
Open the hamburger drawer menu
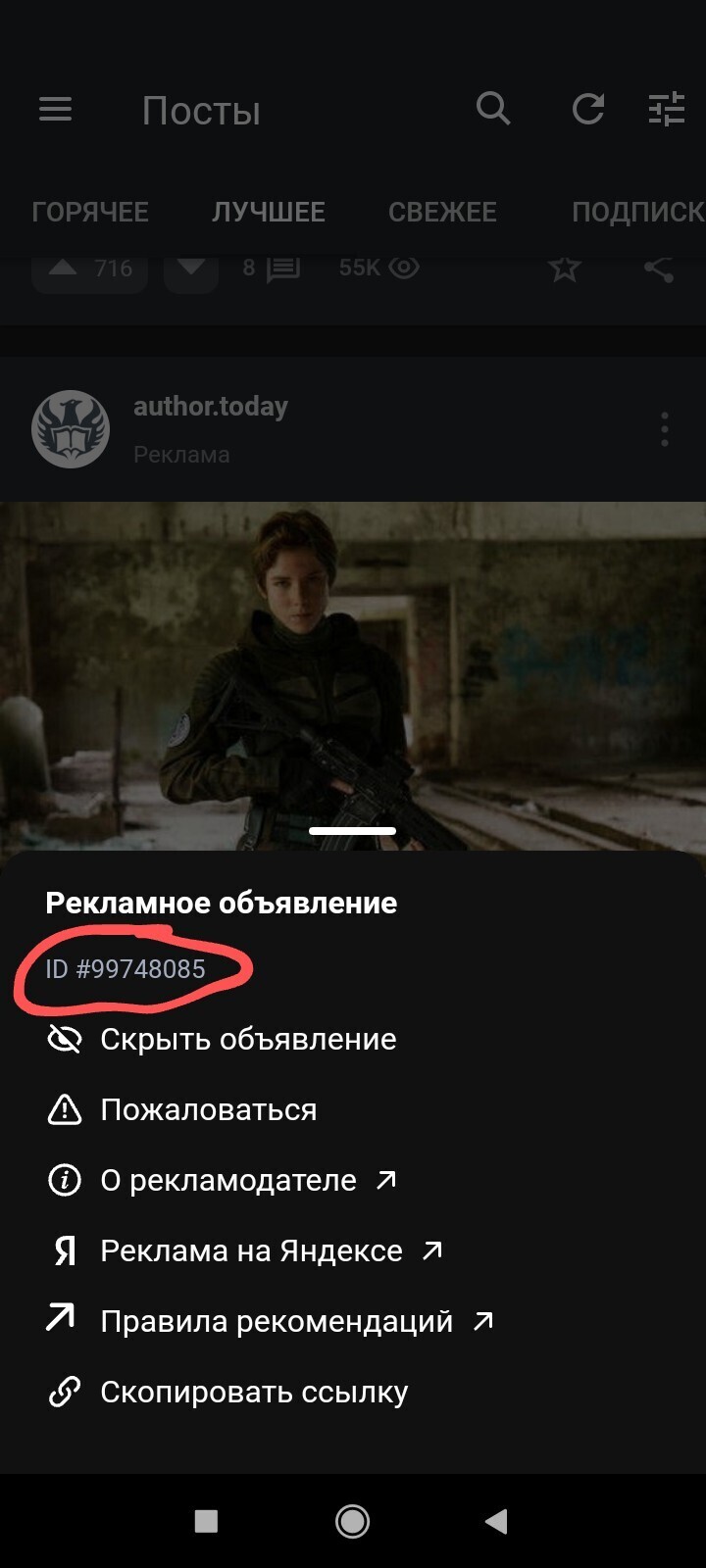pyautogui.click(x=56, y=110)
